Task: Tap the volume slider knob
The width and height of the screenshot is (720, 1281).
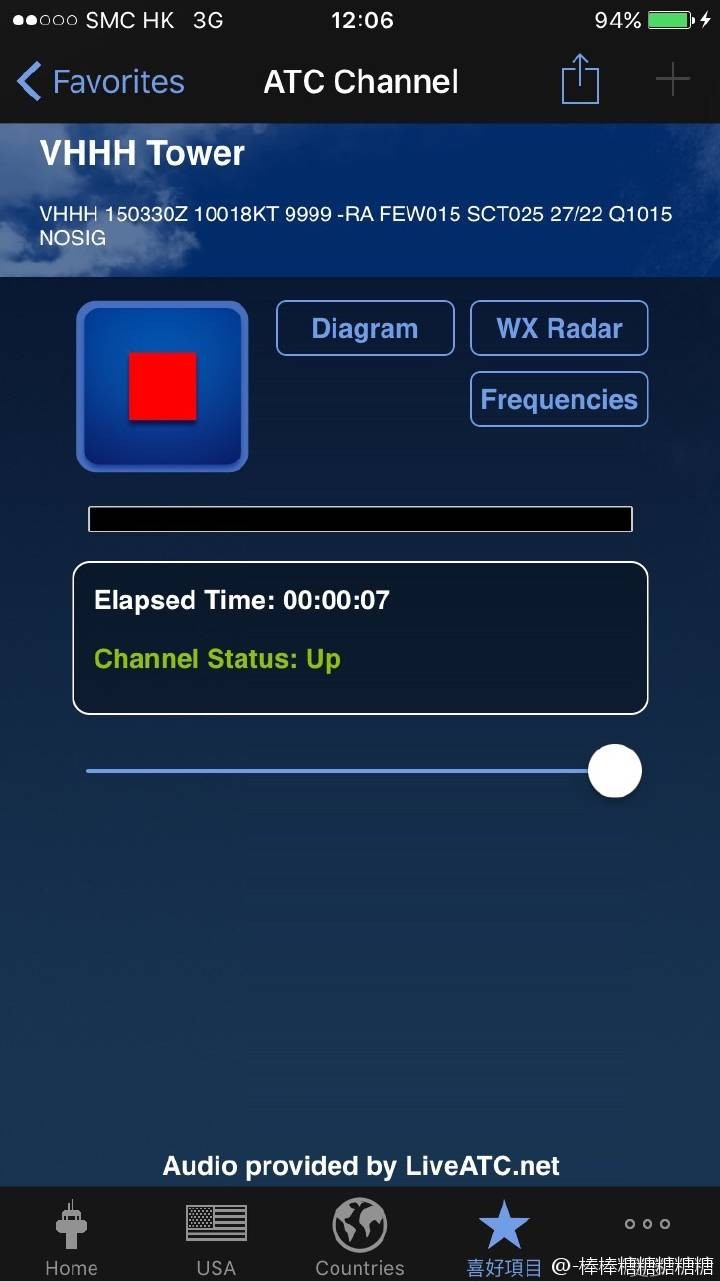Action: point(614,771)
